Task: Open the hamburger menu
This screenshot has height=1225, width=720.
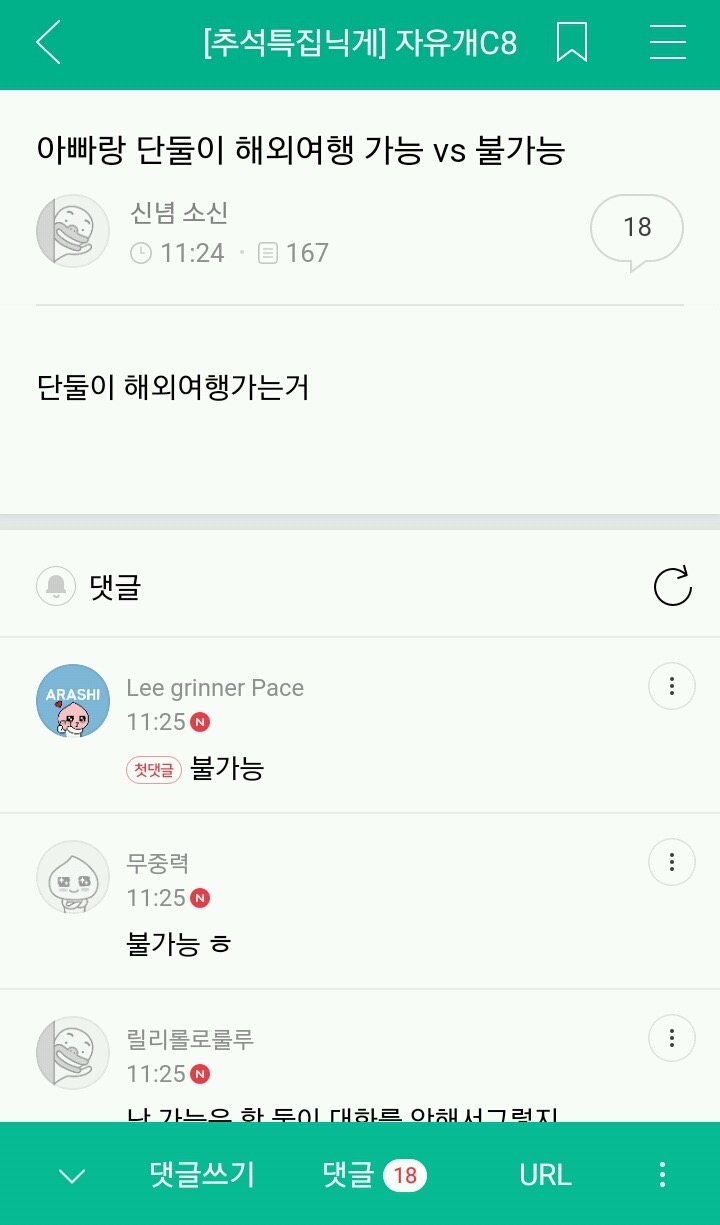Action: (667, 43)
